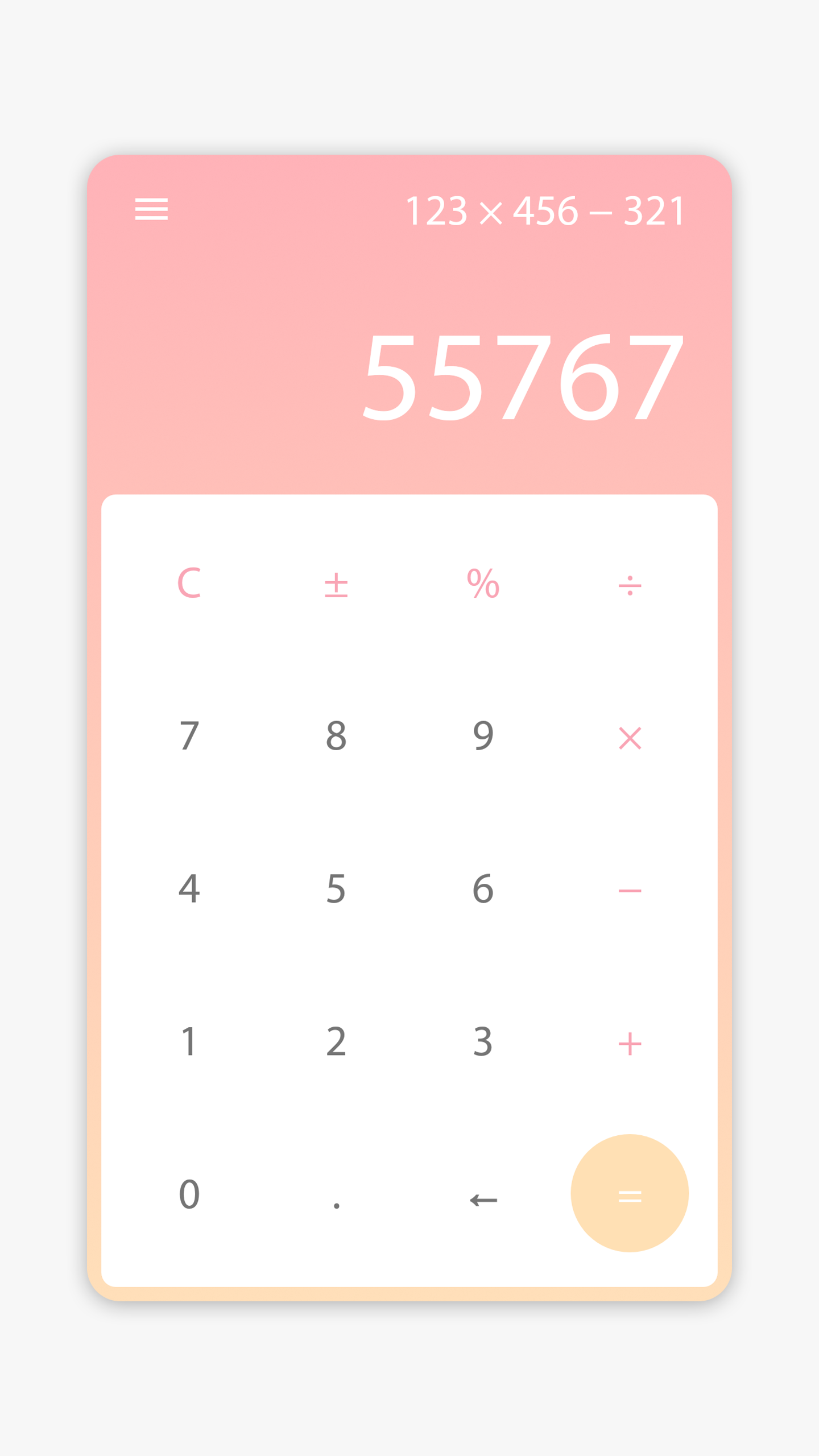
Task: Select the multiply operator
Action: 630,738
